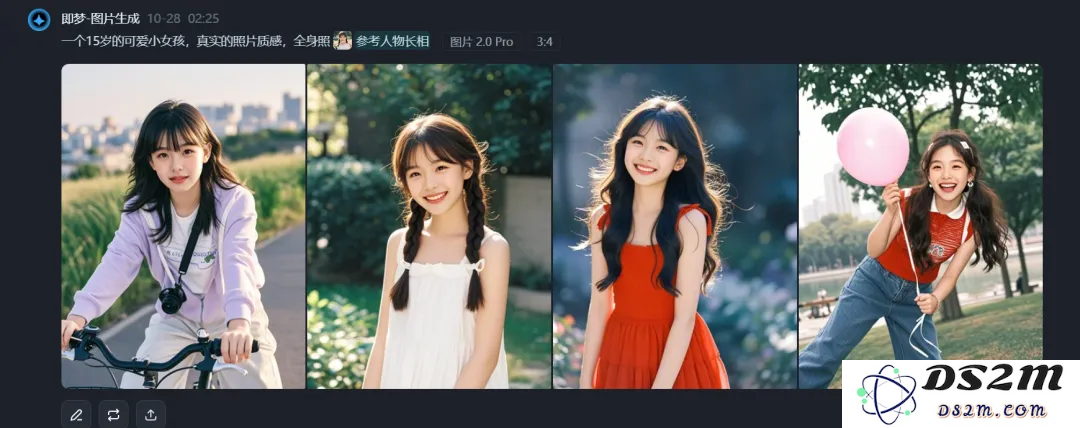Open the 参考人物长相 reference image chip
1080x428 pixels.
click(x=382, y=42)
